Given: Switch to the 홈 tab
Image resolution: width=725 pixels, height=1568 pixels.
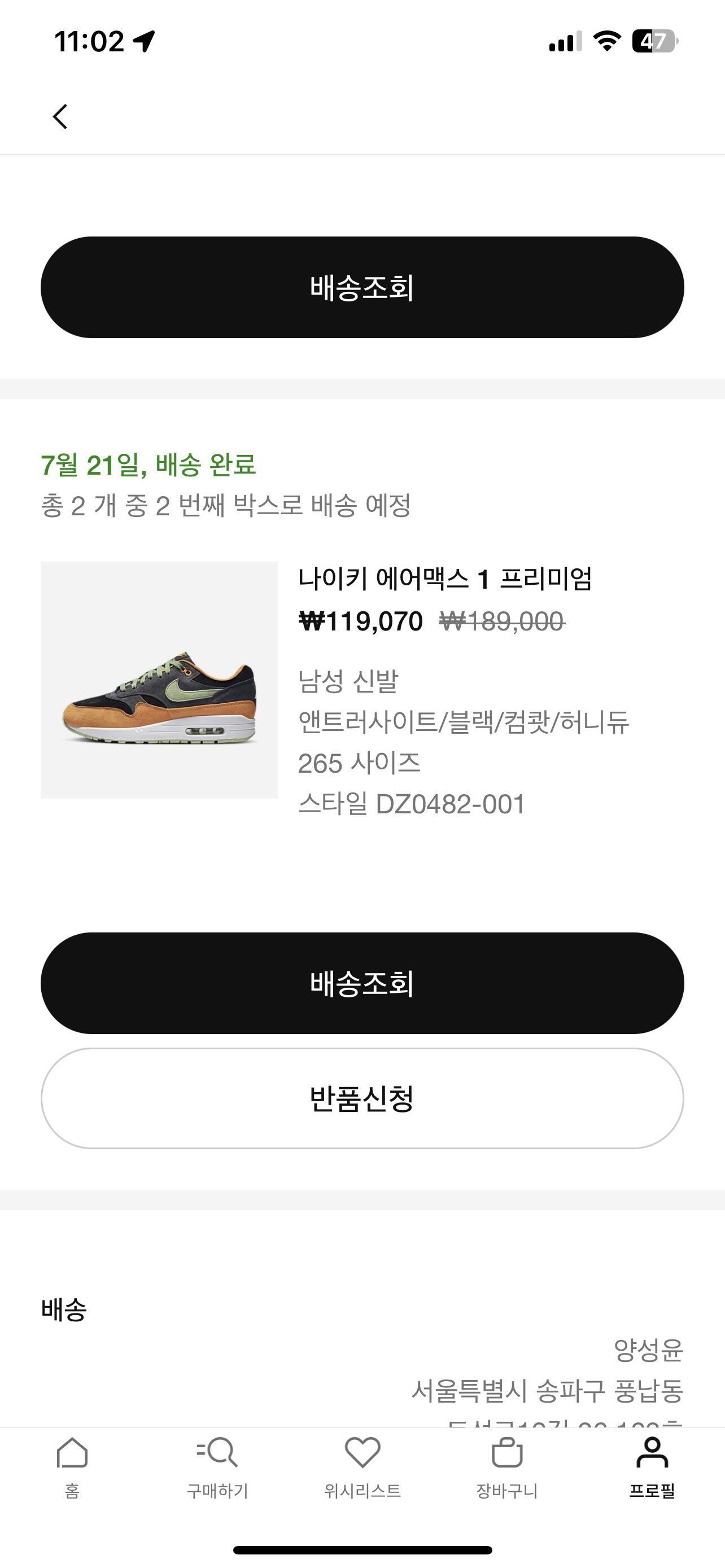Looking at the screenshot, I should pos(72,1468).
